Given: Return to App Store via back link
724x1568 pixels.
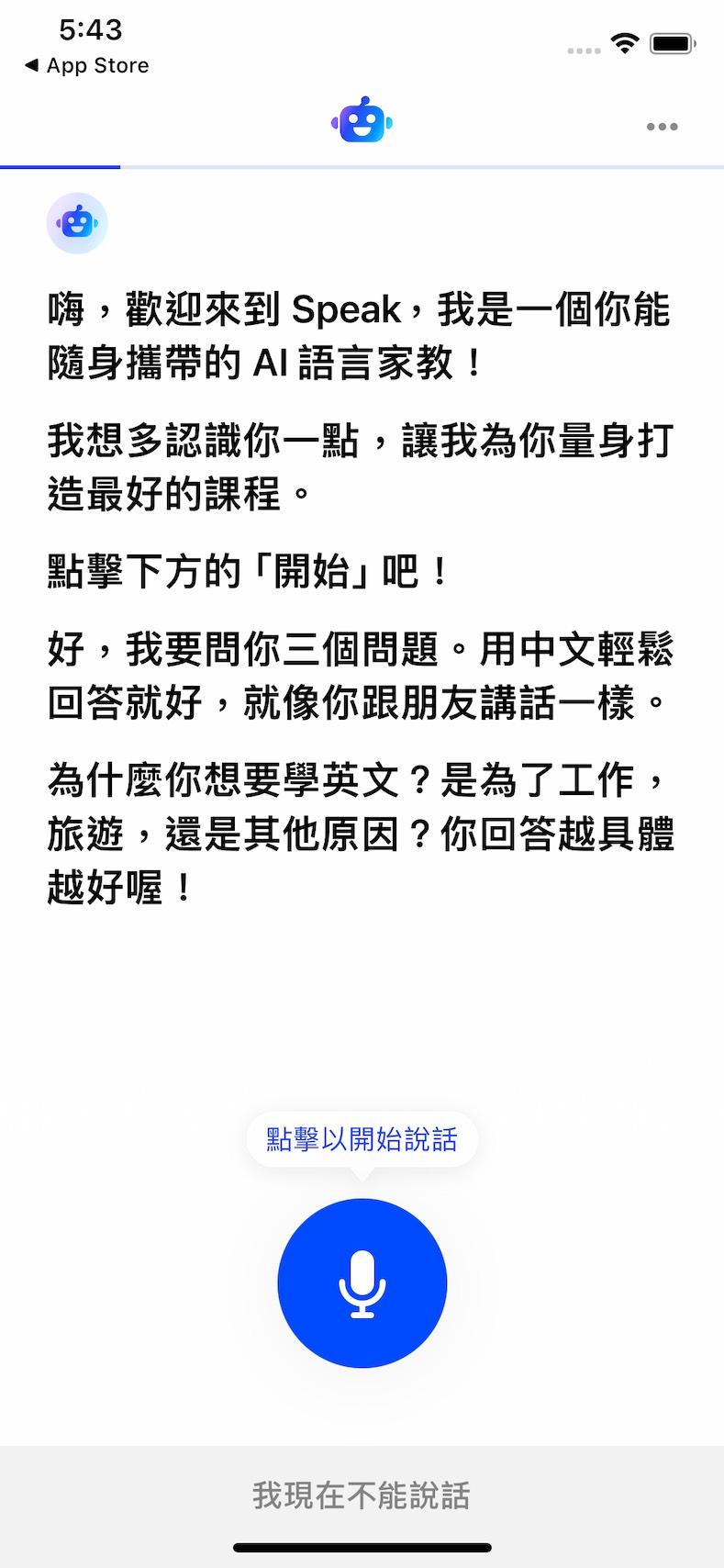Looking at the screenshot, I should (87, 65).
